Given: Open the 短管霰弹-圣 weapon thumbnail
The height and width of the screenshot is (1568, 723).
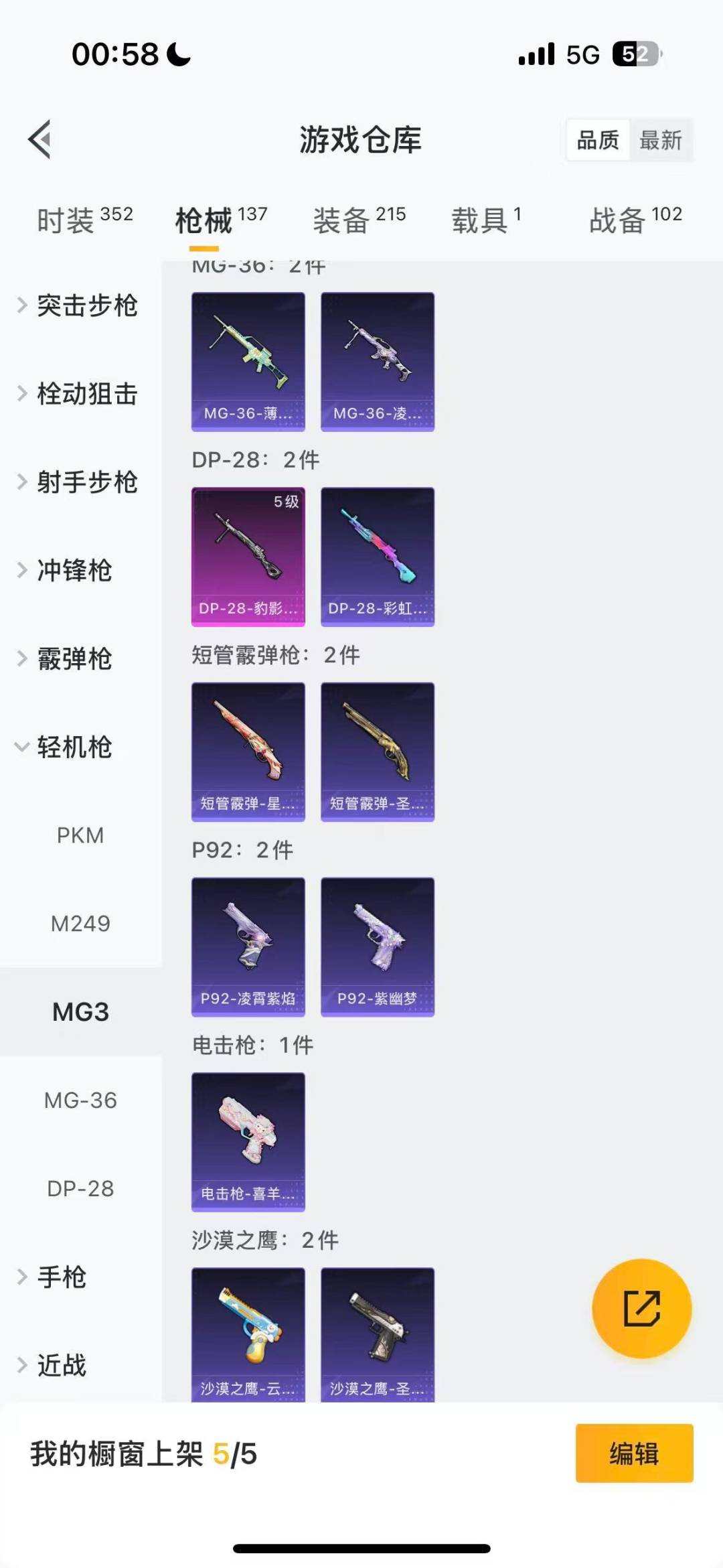Looking at the screenshot, I should click(378, 752).
